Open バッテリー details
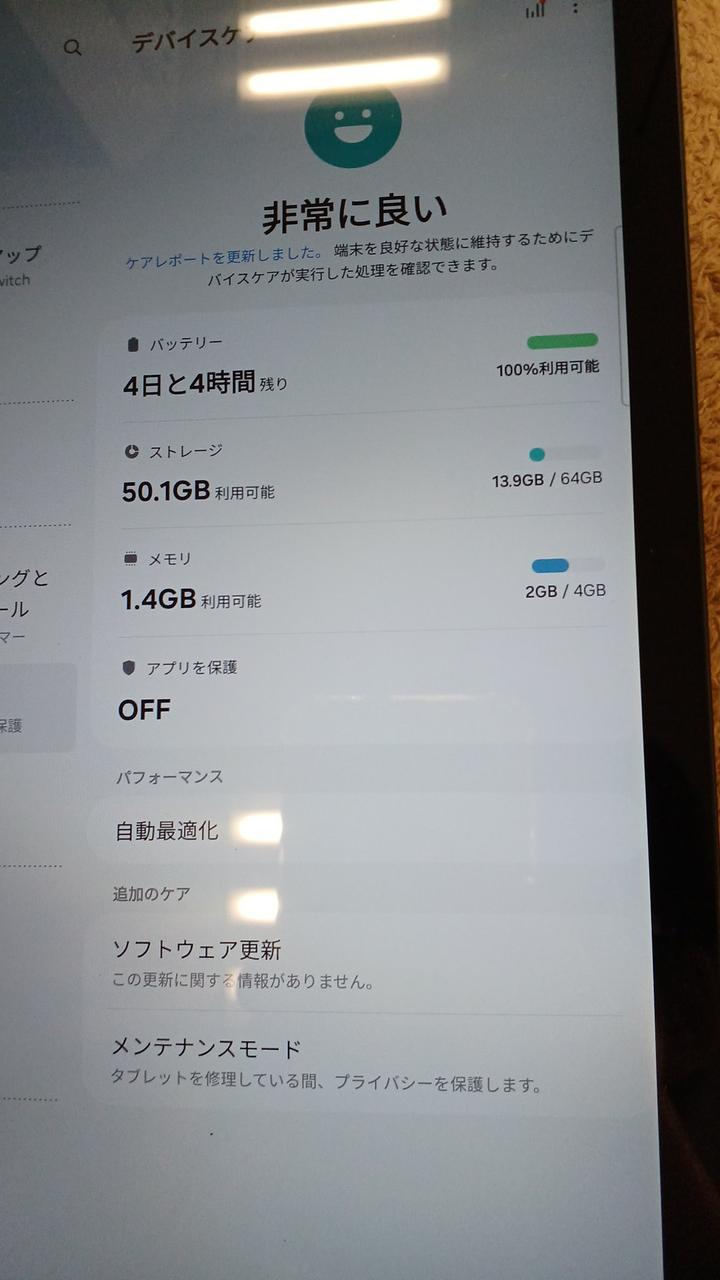720x1280 pixels. click(360, 364)
